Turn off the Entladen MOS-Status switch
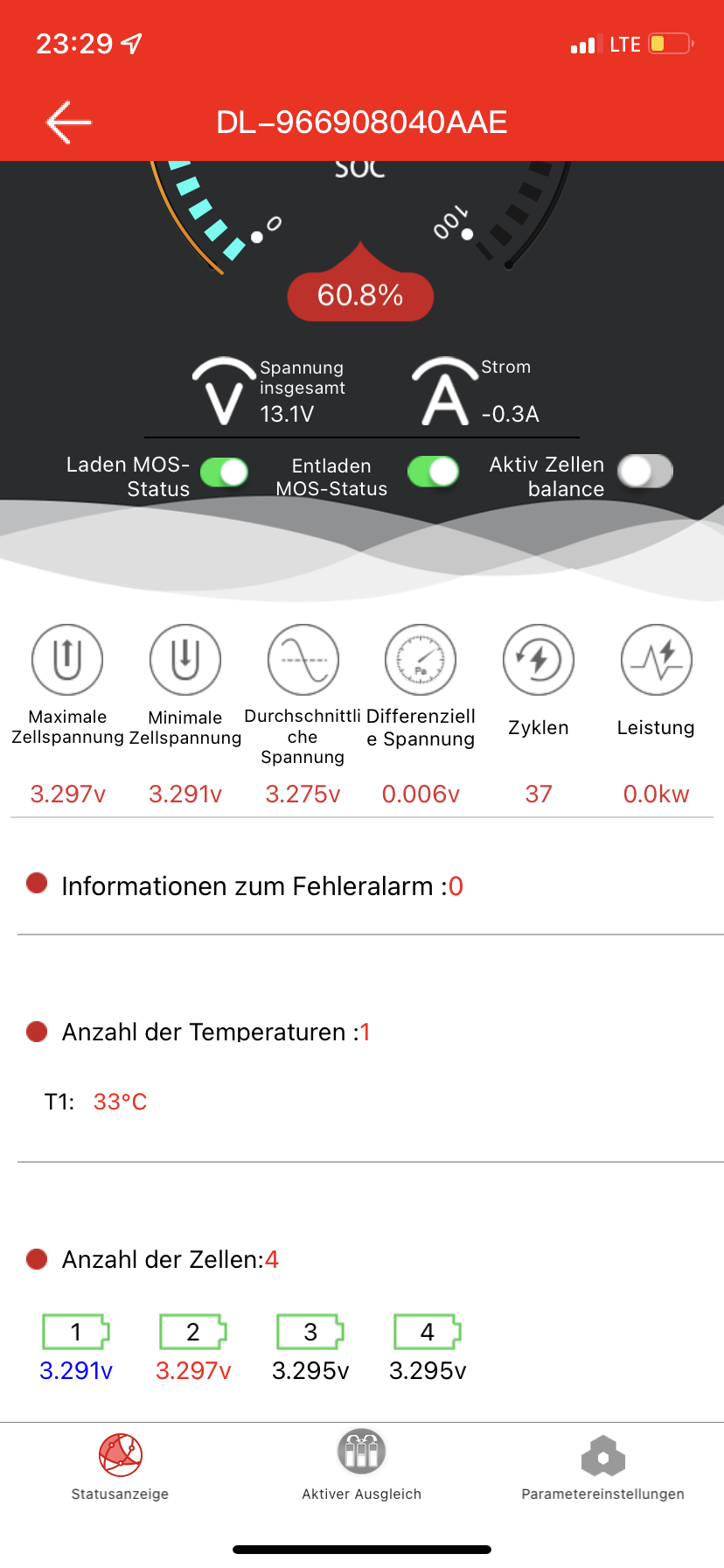Screen dimensions: 724x1568 433,472
